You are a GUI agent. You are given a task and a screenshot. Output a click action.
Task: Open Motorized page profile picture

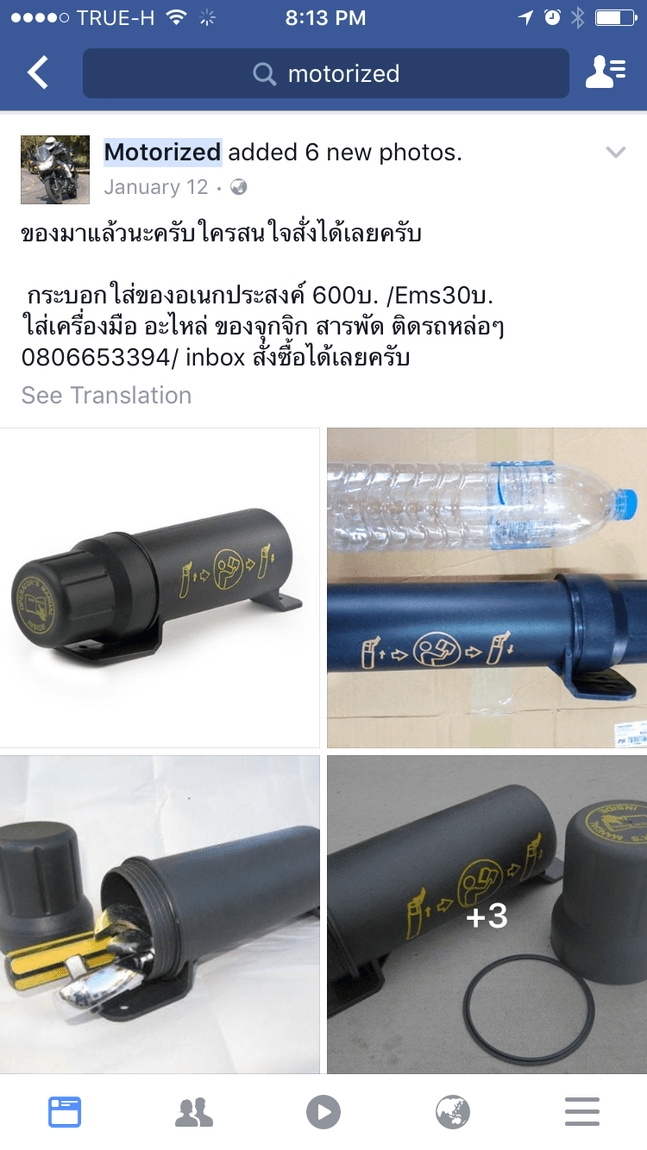[x=55, y=169]
